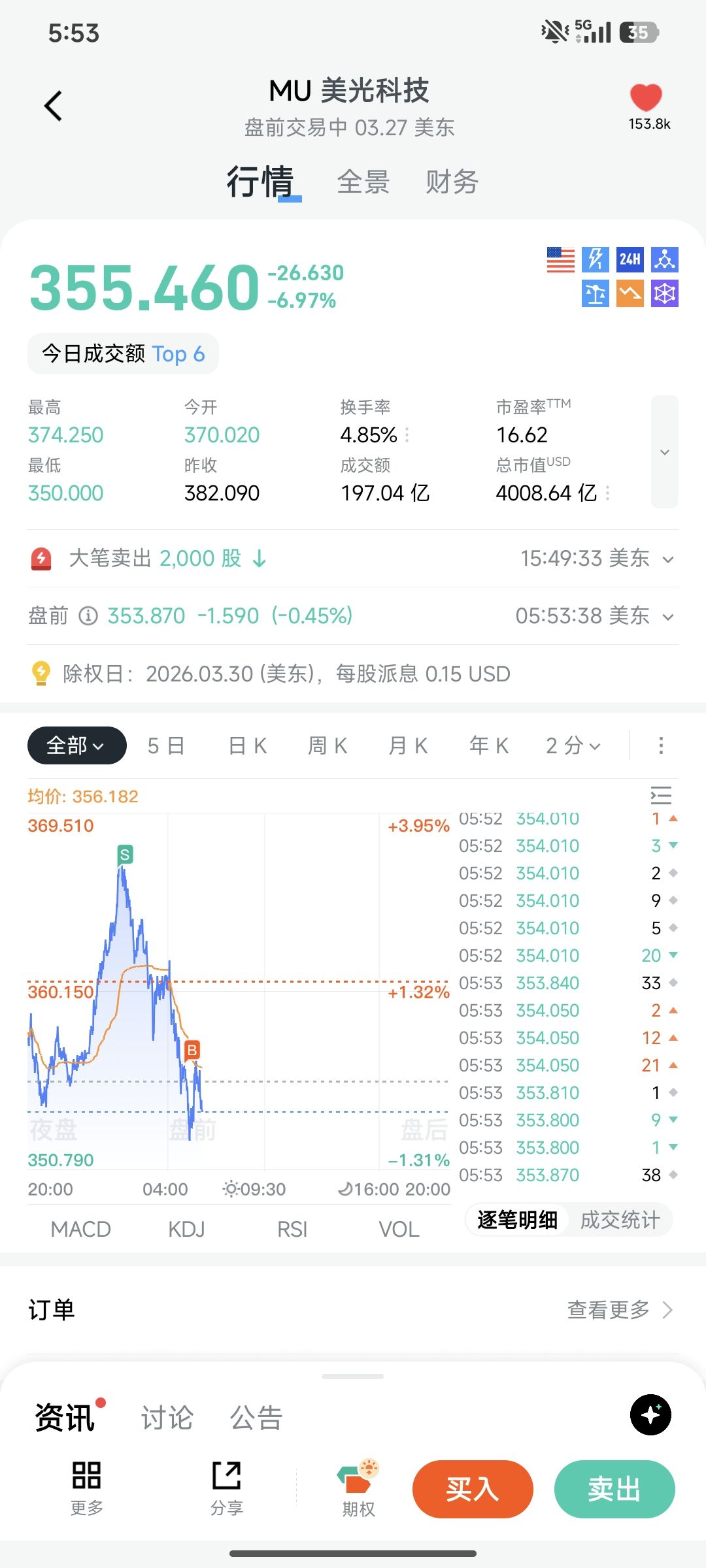Screen dimensions: 706x1568
Task: Select the 周 K chart period
Action: pyautogui.click(x=328, y=745)
